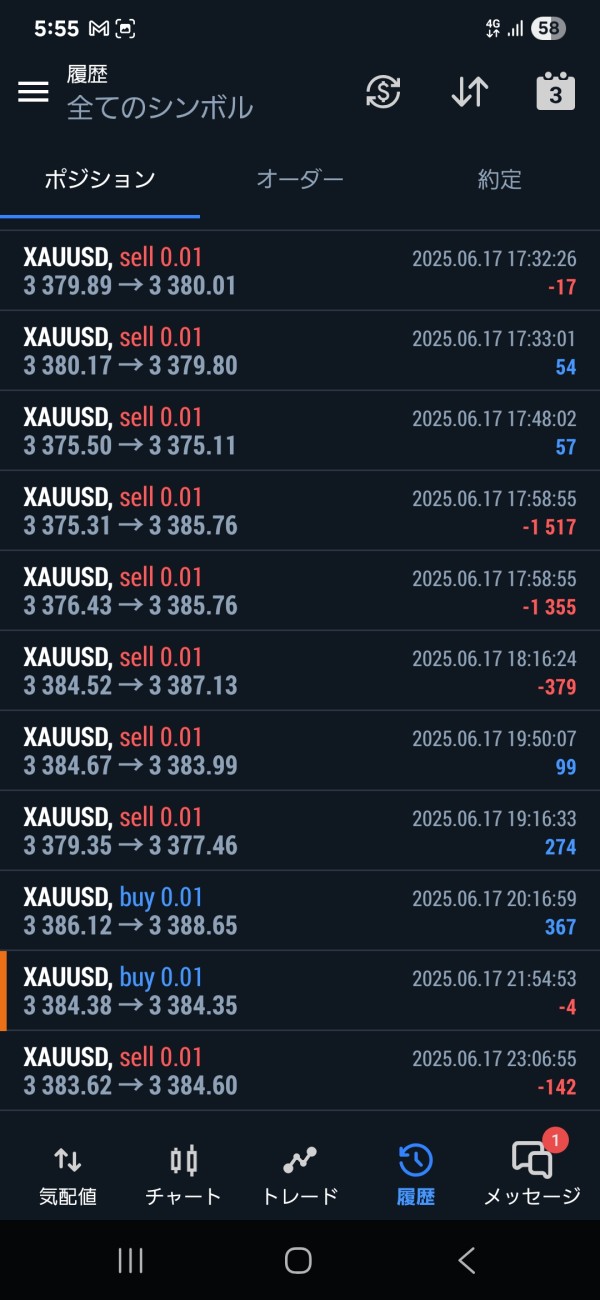Open the sell position with loss -1 355
Viewport: 600px width, 1300px height.
300,591
